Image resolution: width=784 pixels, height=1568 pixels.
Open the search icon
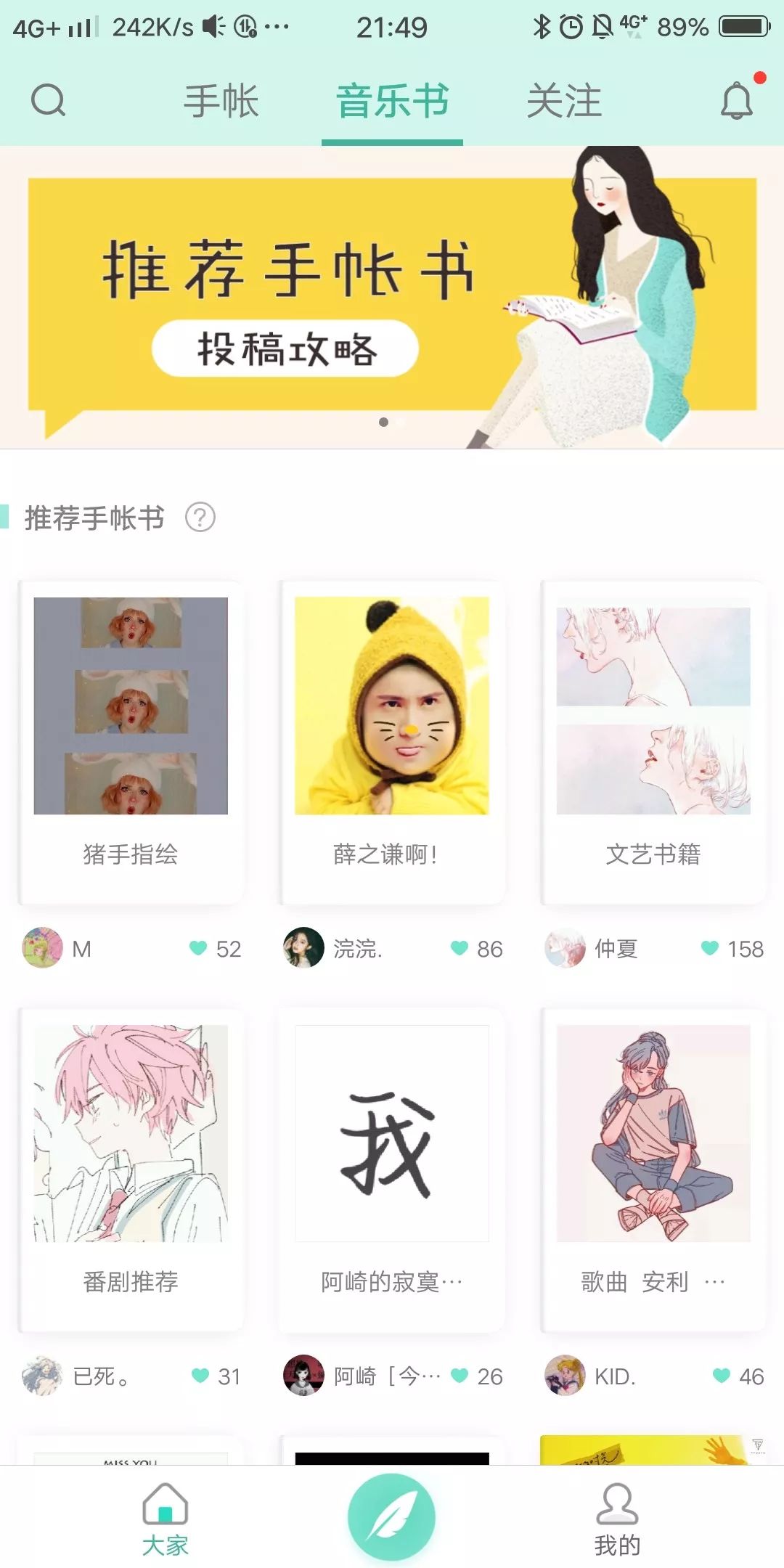49,101
